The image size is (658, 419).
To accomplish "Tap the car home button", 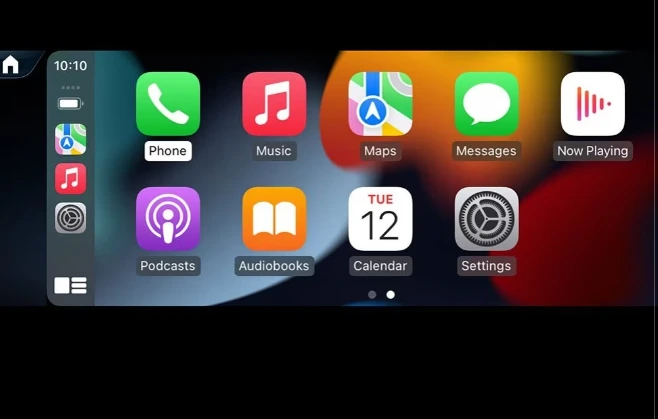I will click(x=10, y=65).
